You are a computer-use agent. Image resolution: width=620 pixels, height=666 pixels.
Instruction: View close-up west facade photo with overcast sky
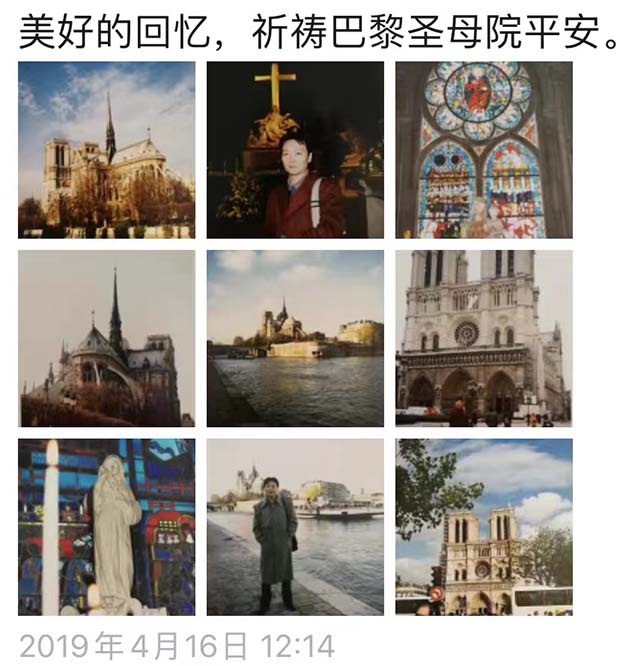point(484,338)
